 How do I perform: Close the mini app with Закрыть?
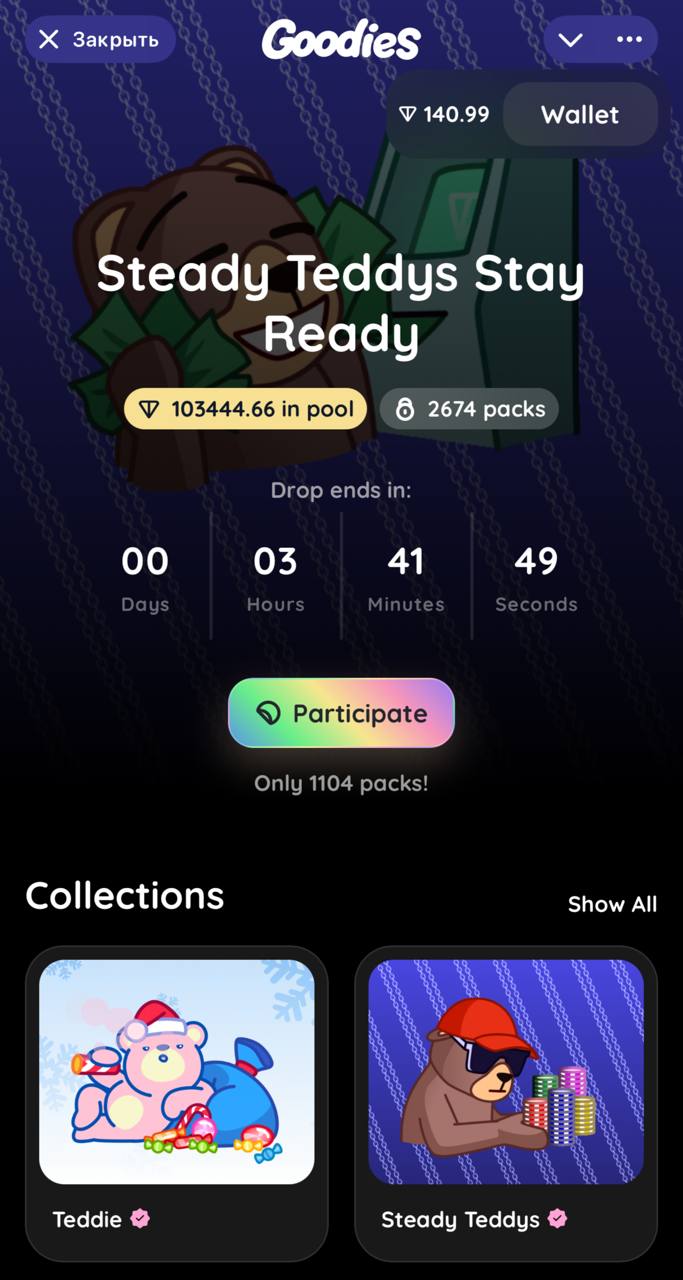[x=99, y=40]
